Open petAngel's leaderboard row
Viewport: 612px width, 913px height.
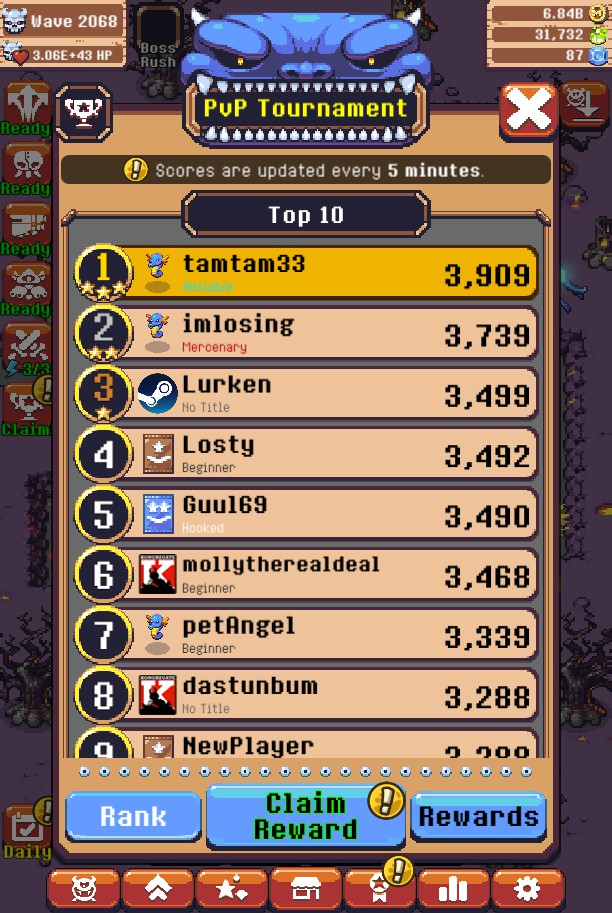306,635
